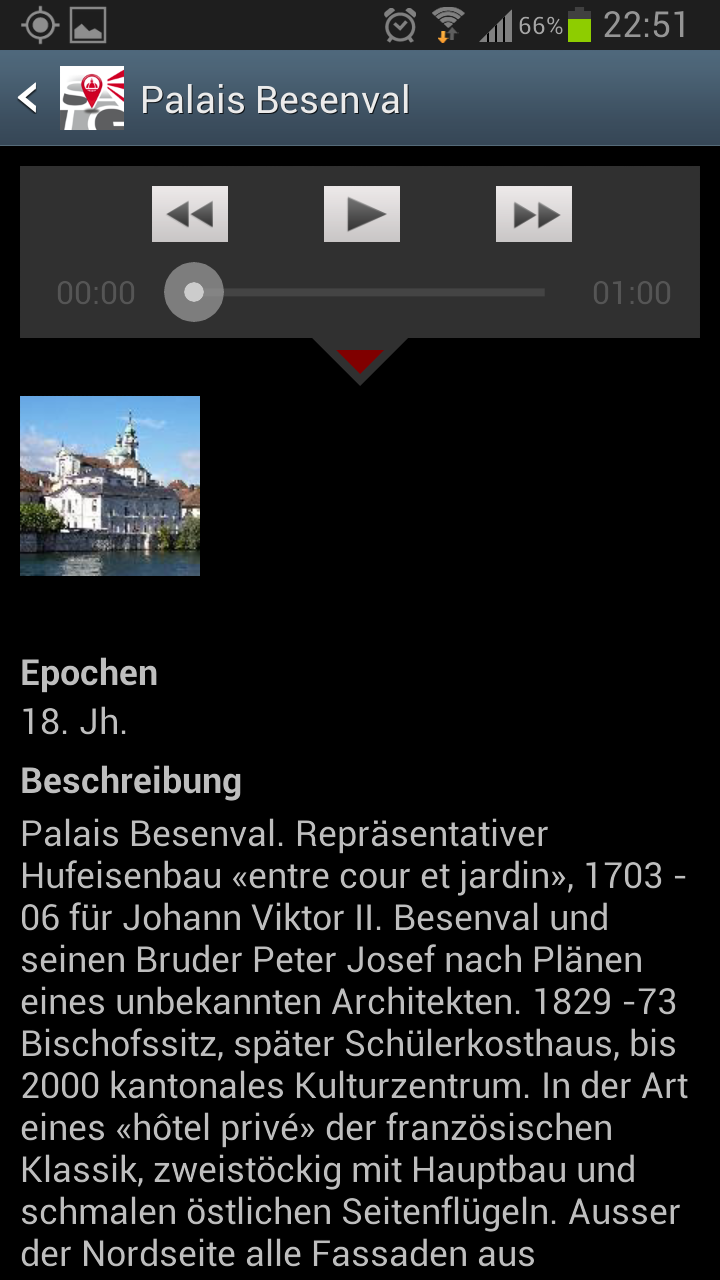Tap the audio seek slider knob

click(194, 292)
